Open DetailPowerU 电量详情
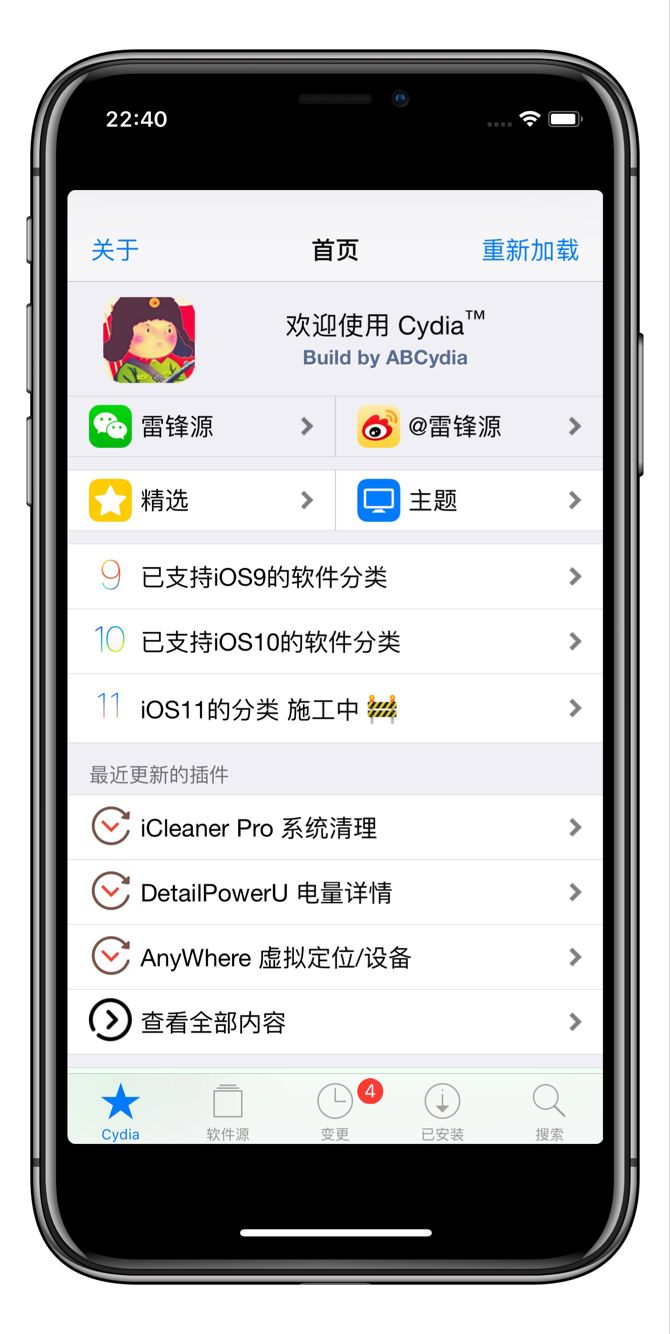 (x=335, y=893)
